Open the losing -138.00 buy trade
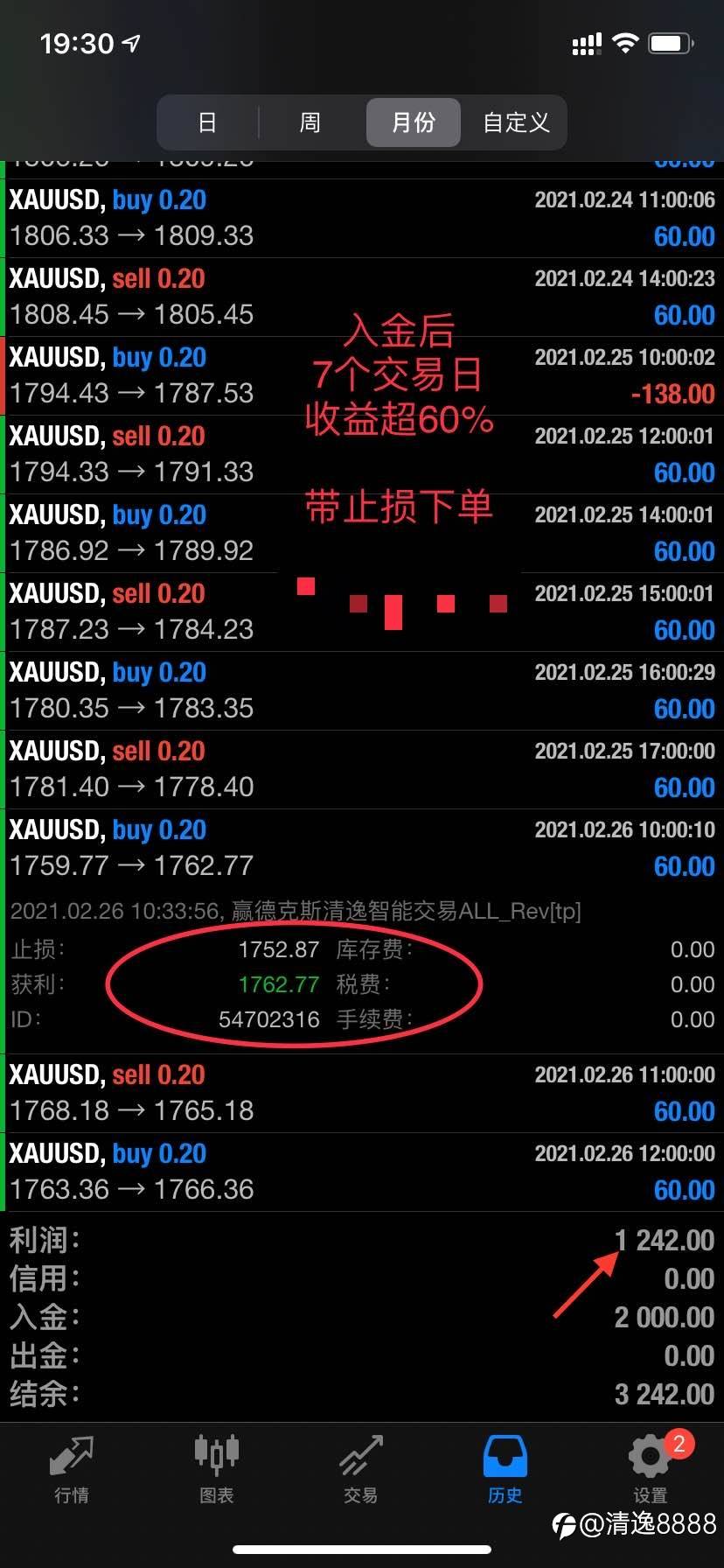Viewport: 724px width, 1568px height. pyautogui.click(x=362, y=376)
